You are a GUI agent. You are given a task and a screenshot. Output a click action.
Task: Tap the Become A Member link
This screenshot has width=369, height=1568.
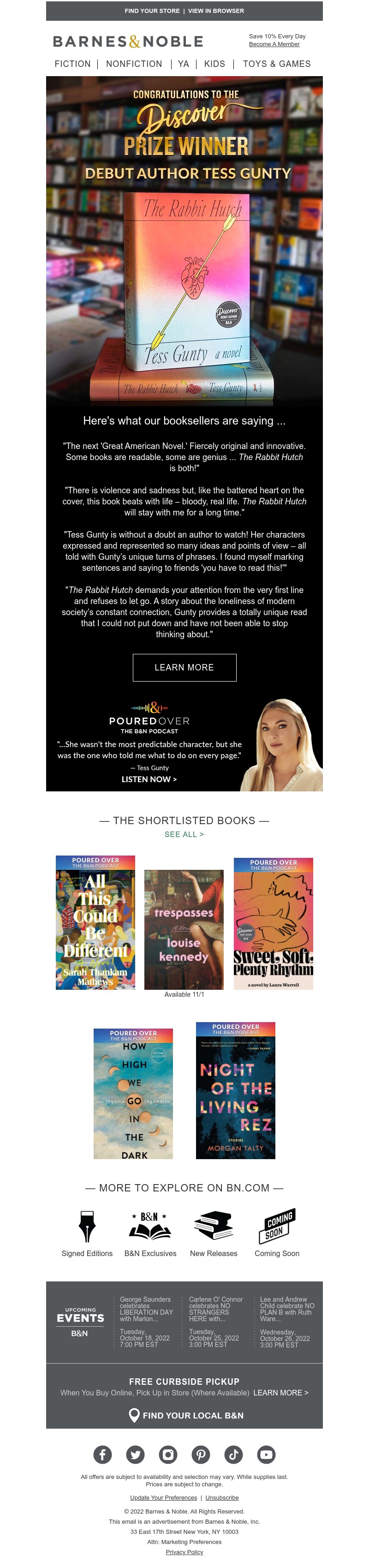(x=274, y=44)
